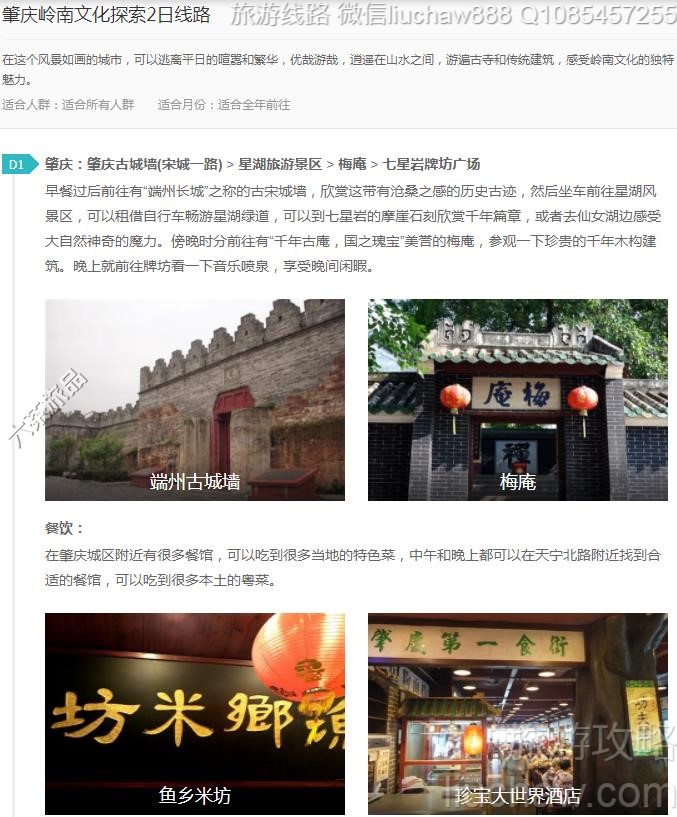This screenshot has width=677, height=817.
Task: View the 梅庵 attraction picture
Action: [x=517, y=400]
